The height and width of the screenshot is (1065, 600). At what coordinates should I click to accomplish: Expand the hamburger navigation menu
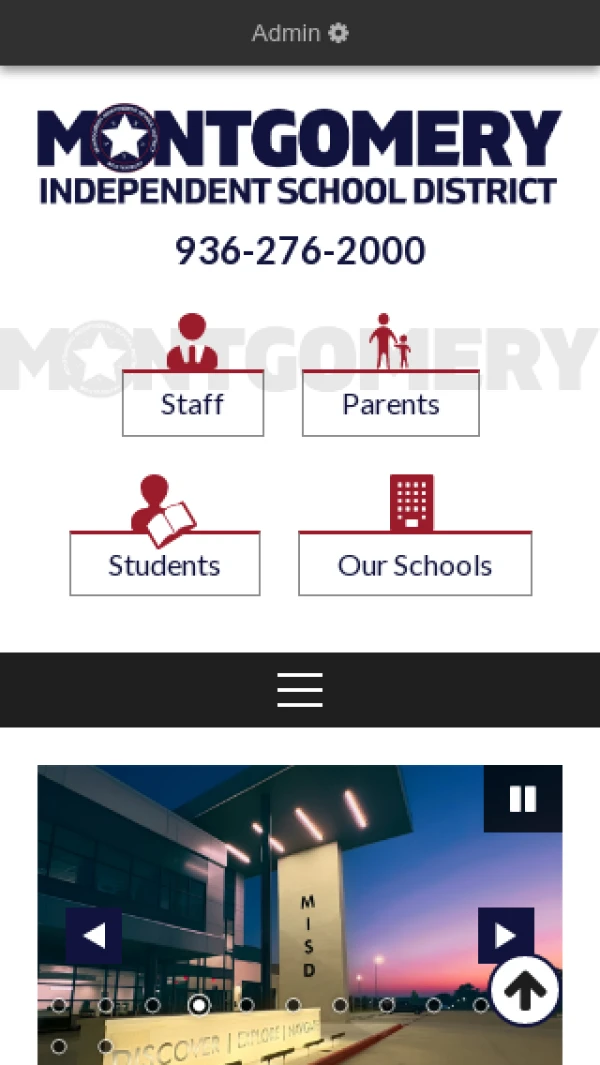pyautogui.click(x=300, y=690)
